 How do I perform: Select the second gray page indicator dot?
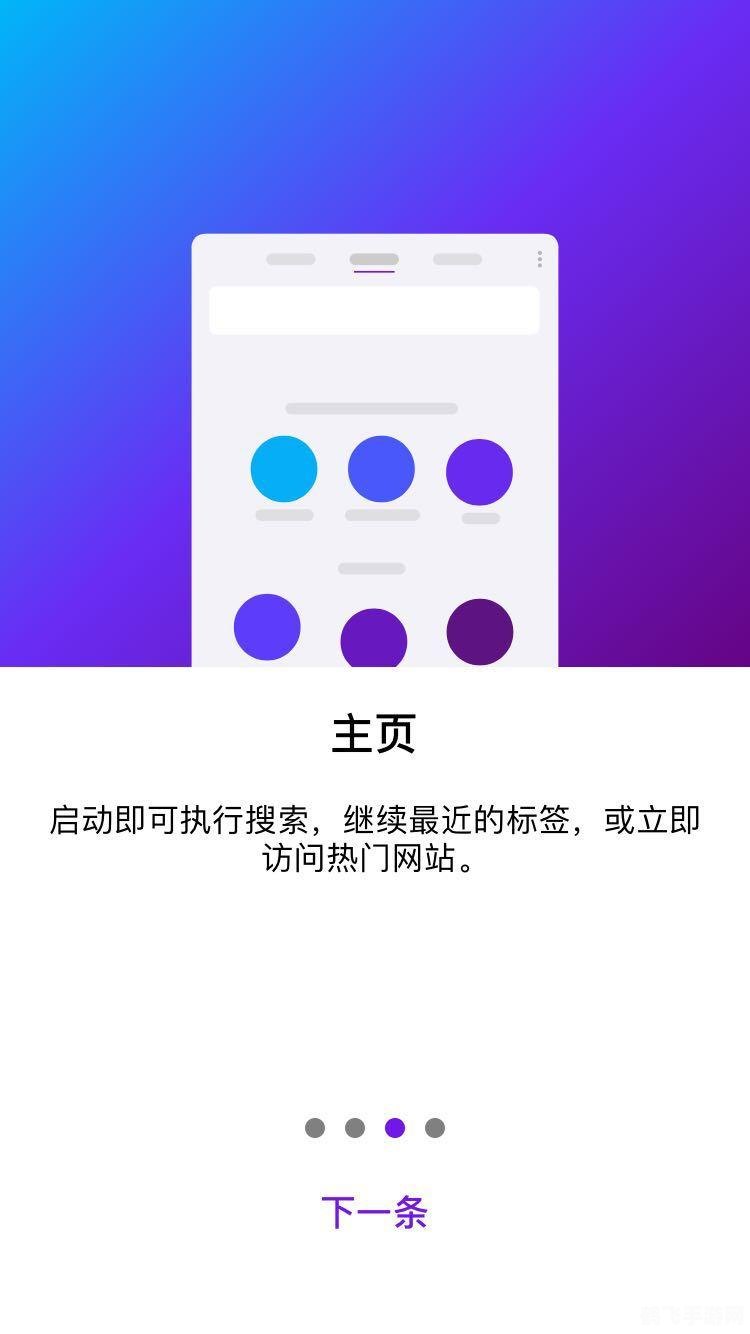(x=356, y=1127)
